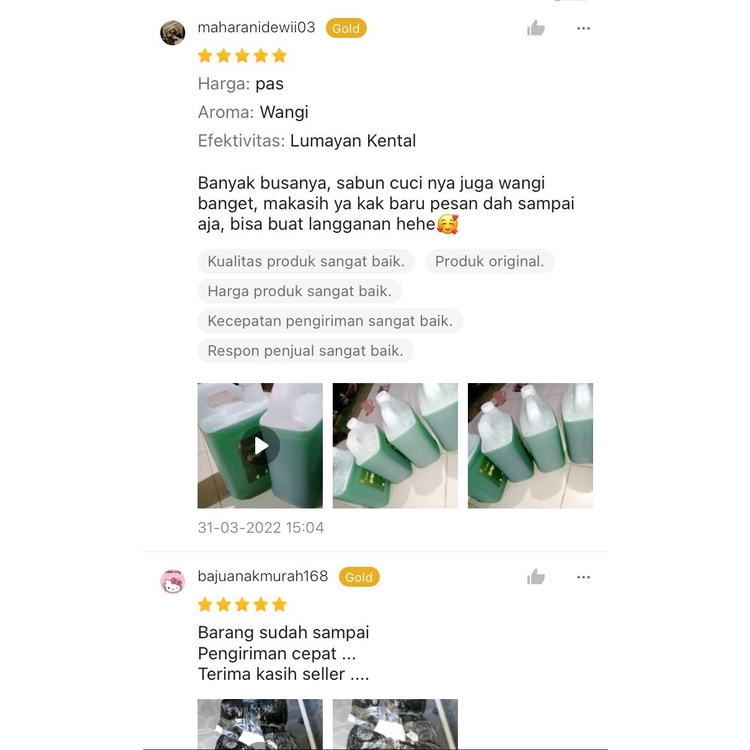Open the third photo in maharanidewii03's review

coord(530,446)
